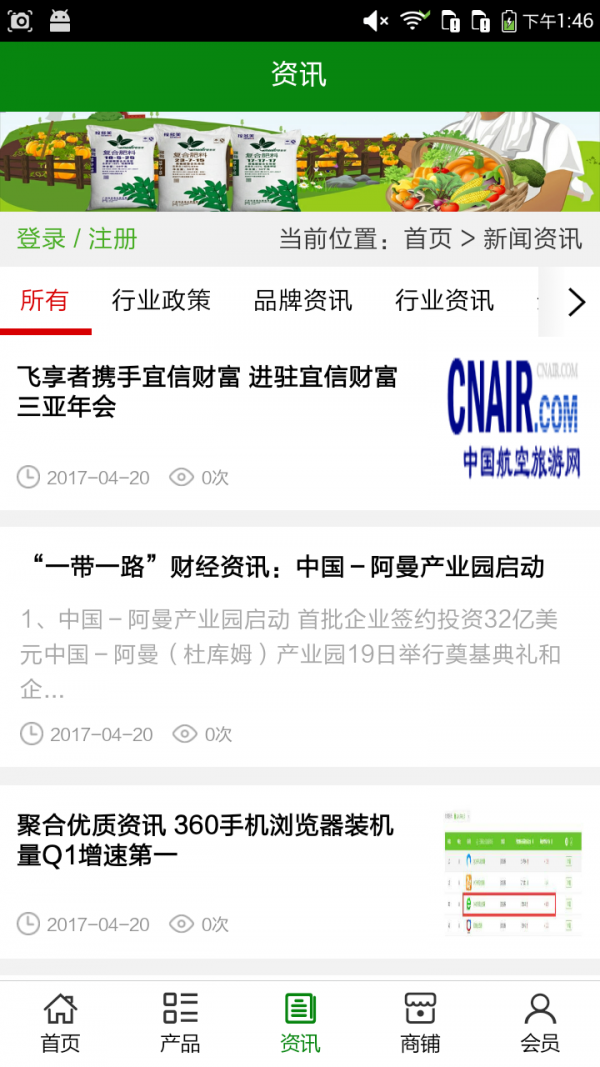Open the article 飞享者携手宜信财富
600x1067 pixels.
(x=207, y=391)
